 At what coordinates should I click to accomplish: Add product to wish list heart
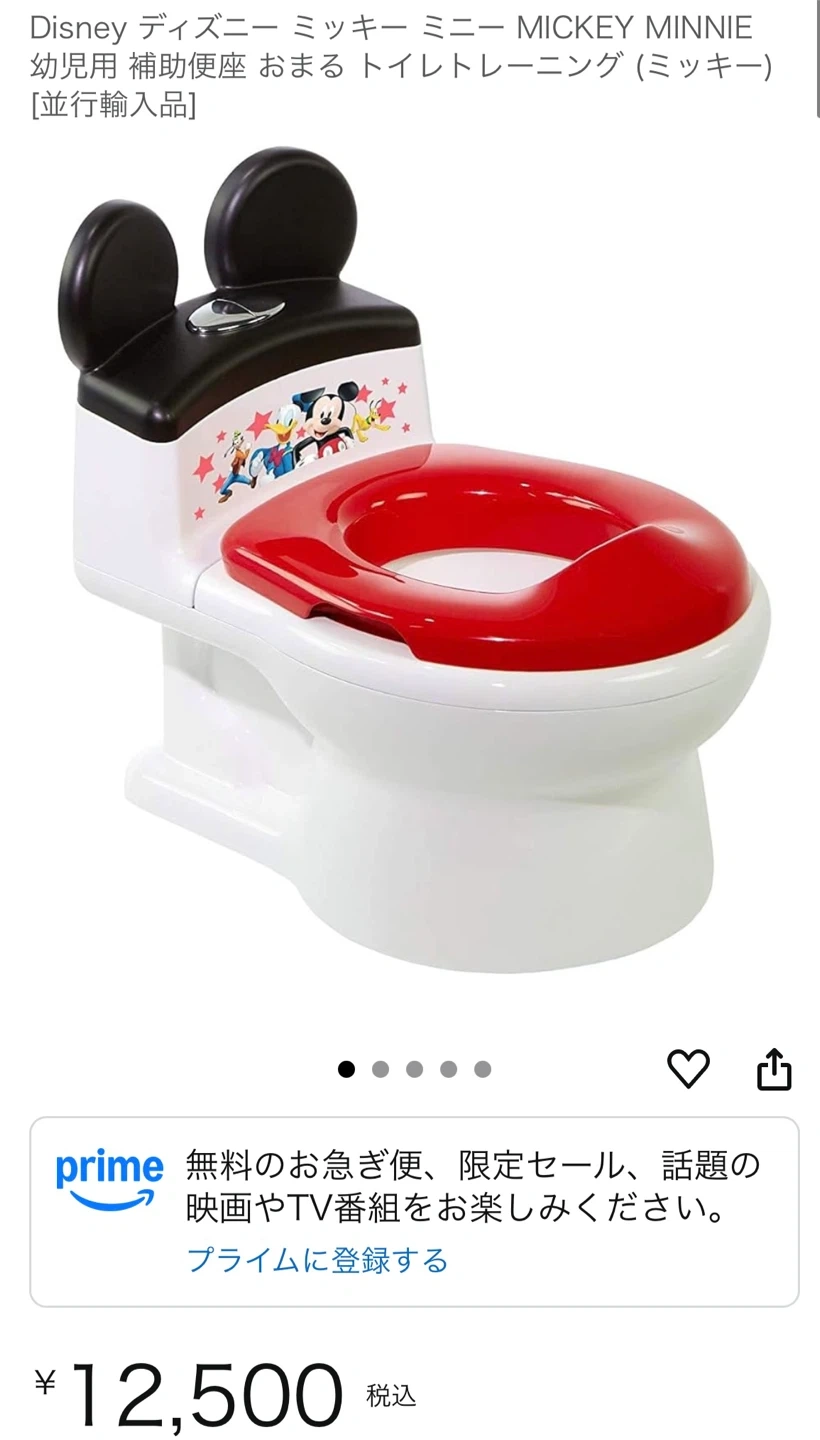688,1069
